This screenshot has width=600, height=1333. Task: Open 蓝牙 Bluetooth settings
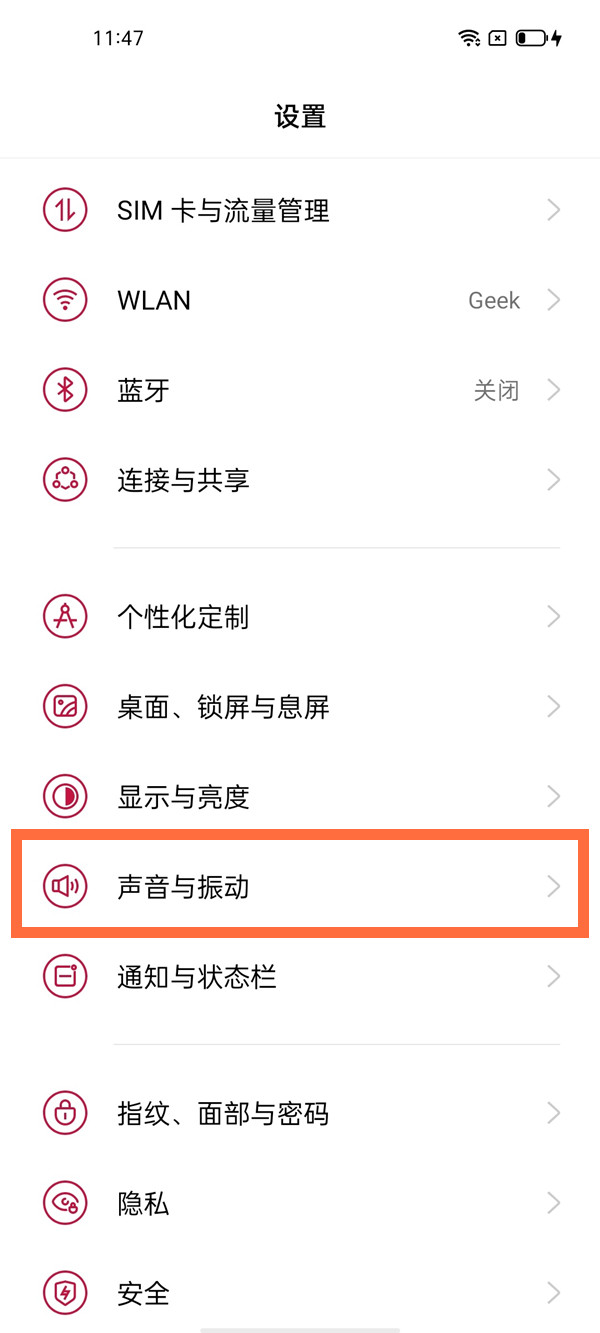[x=300, y=390]
